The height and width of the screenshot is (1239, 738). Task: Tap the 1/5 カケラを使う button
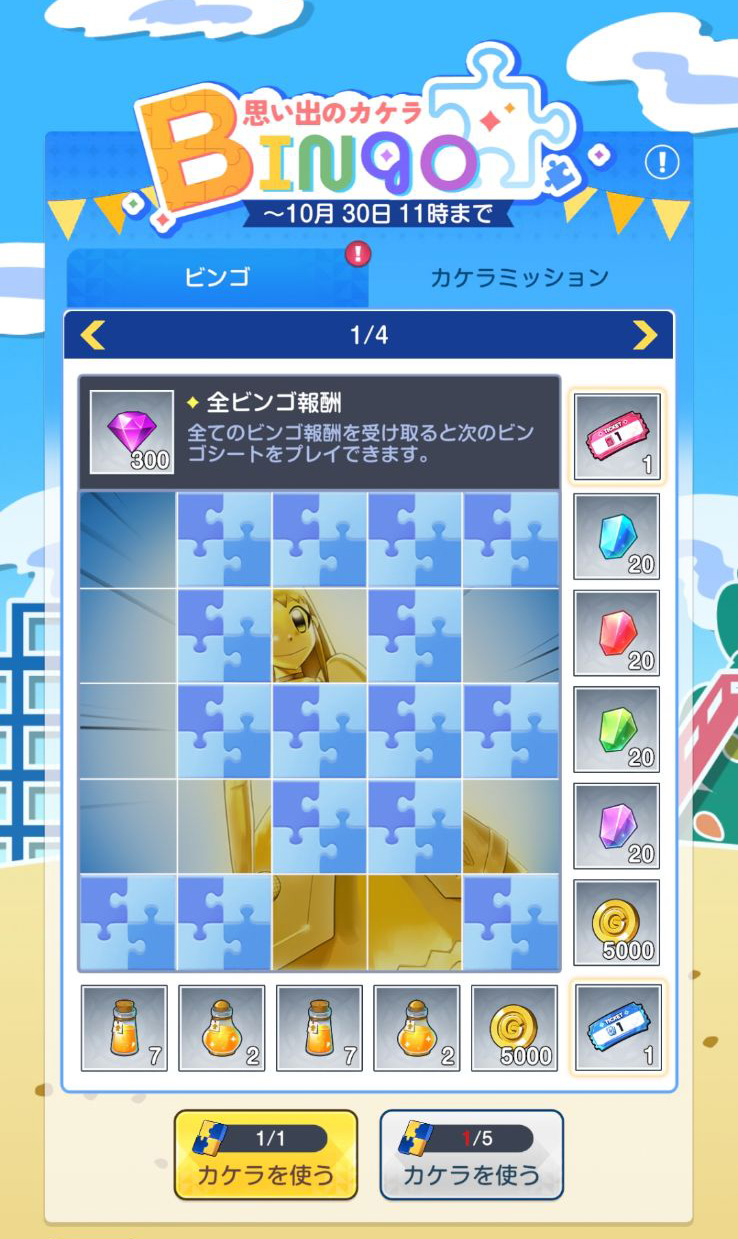click(x=471, y=1154)
